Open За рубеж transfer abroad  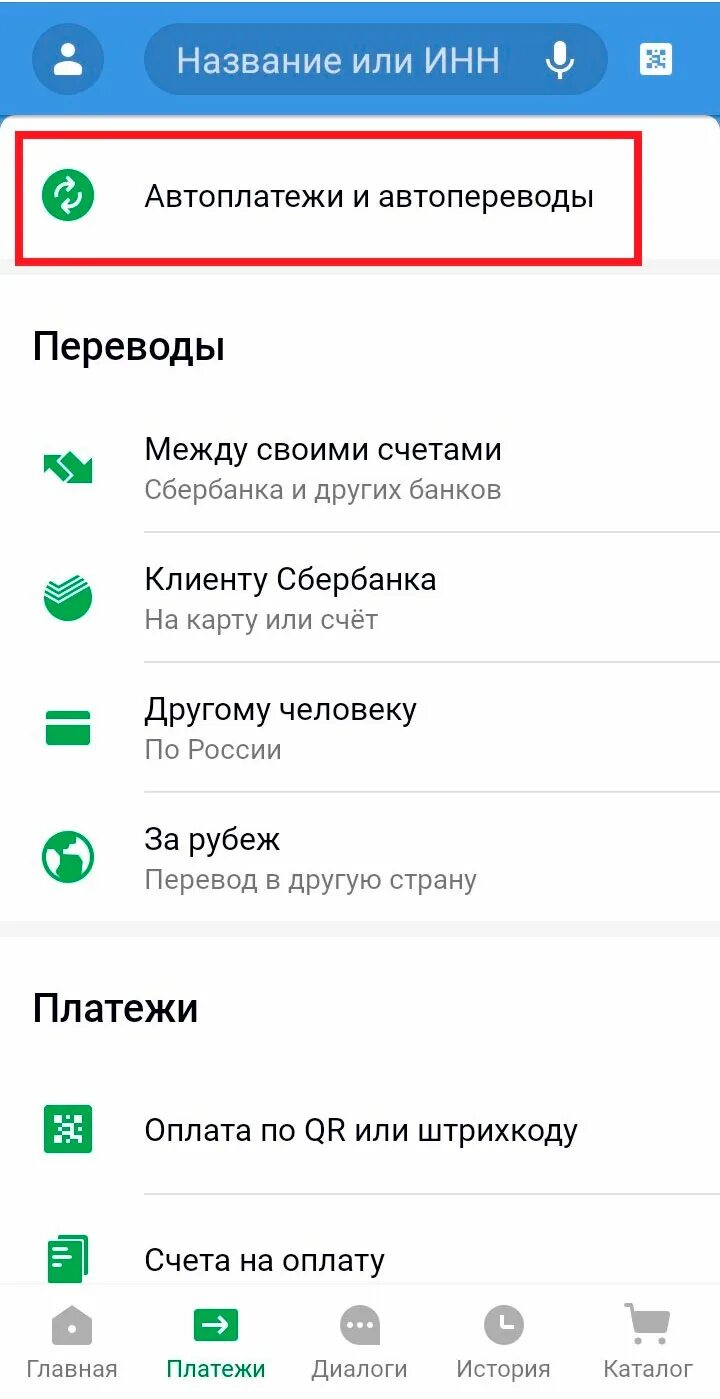(310, 857)
